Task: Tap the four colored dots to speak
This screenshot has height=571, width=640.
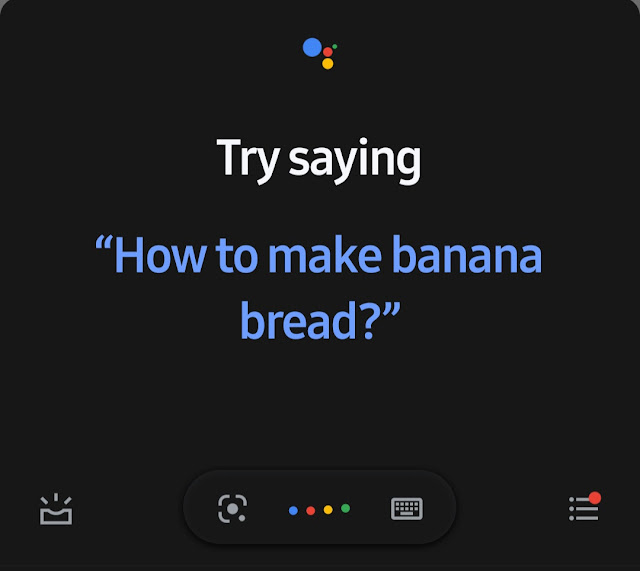Action: point(319,509)
